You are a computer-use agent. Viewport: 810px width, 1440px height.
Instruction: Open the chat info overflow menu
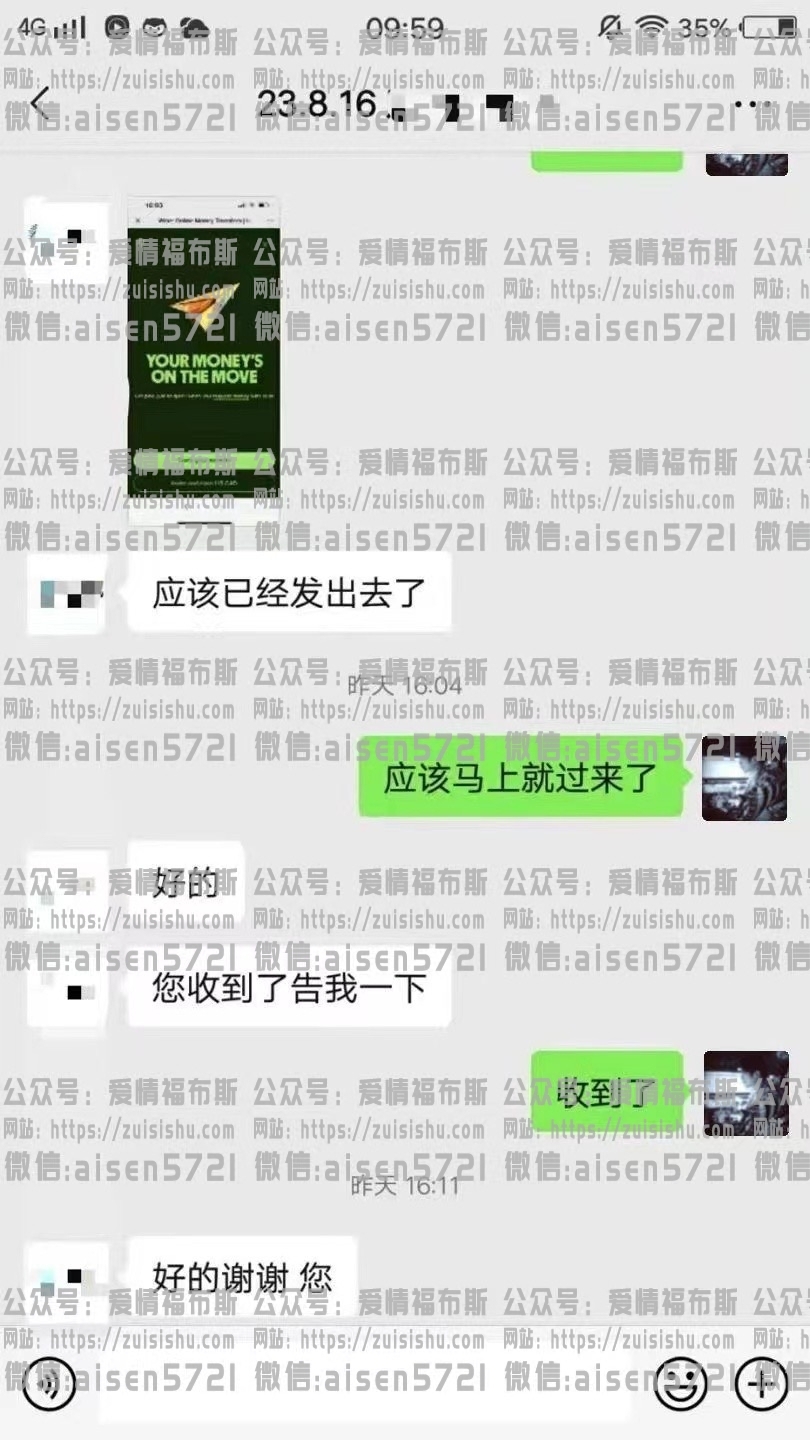(x=752, y=103)
